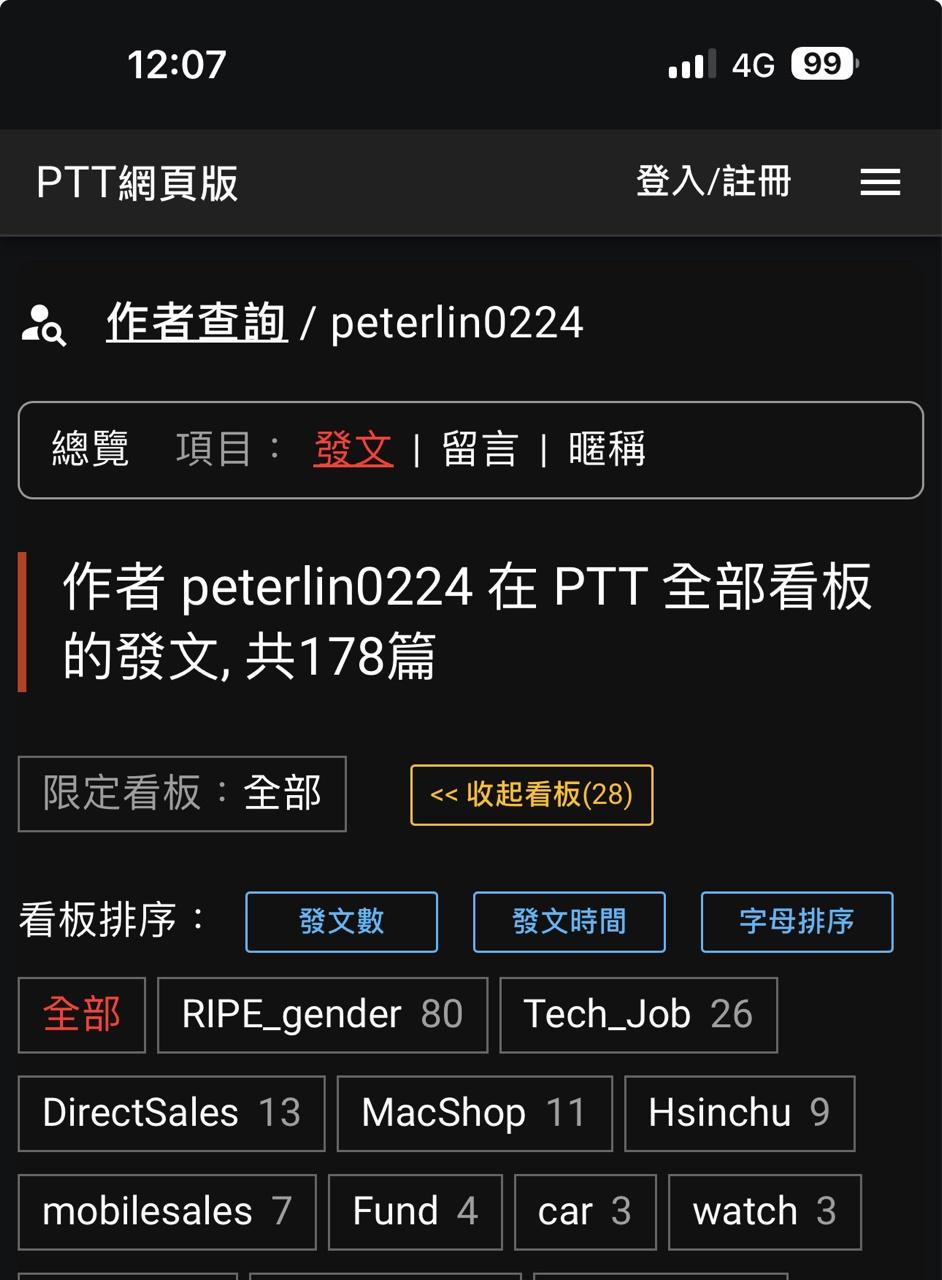Switch to the 暱稱 item
The width and height of the screenshot is (942, 1280).
pos(606,449)
